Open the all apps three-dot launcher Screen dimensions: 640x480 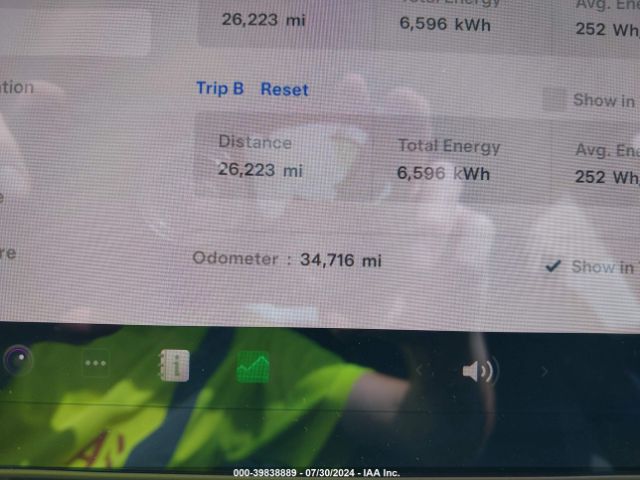pos(96,363)
